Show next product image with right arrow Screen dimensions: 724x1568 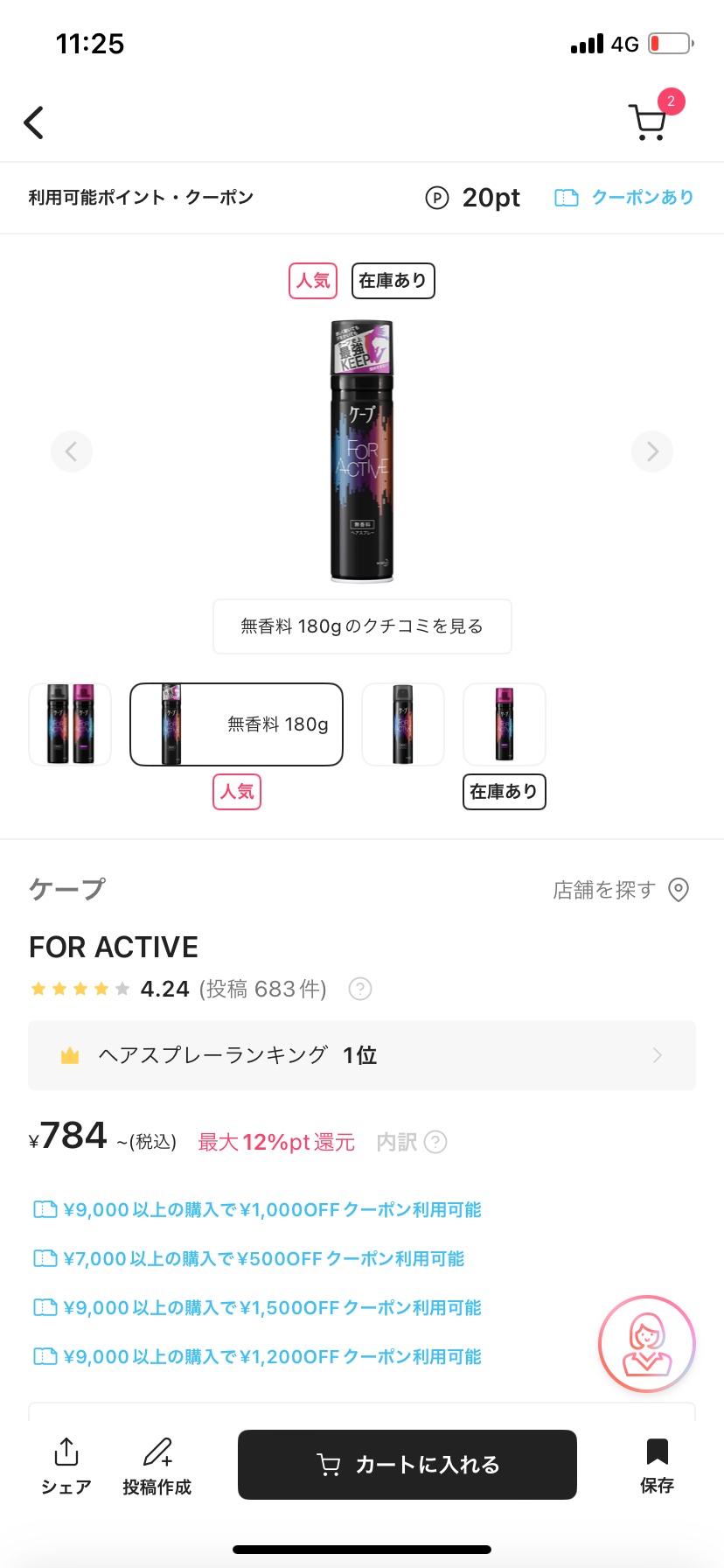click(x=651, y=451)
